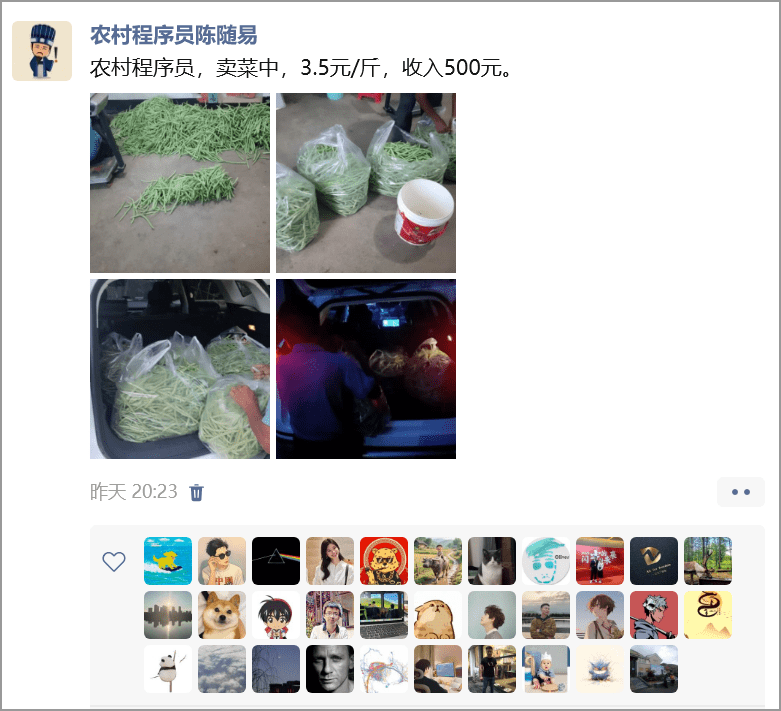
Task: Open photo of bagged beans beside red bucket
Action: tap(366, 183)
